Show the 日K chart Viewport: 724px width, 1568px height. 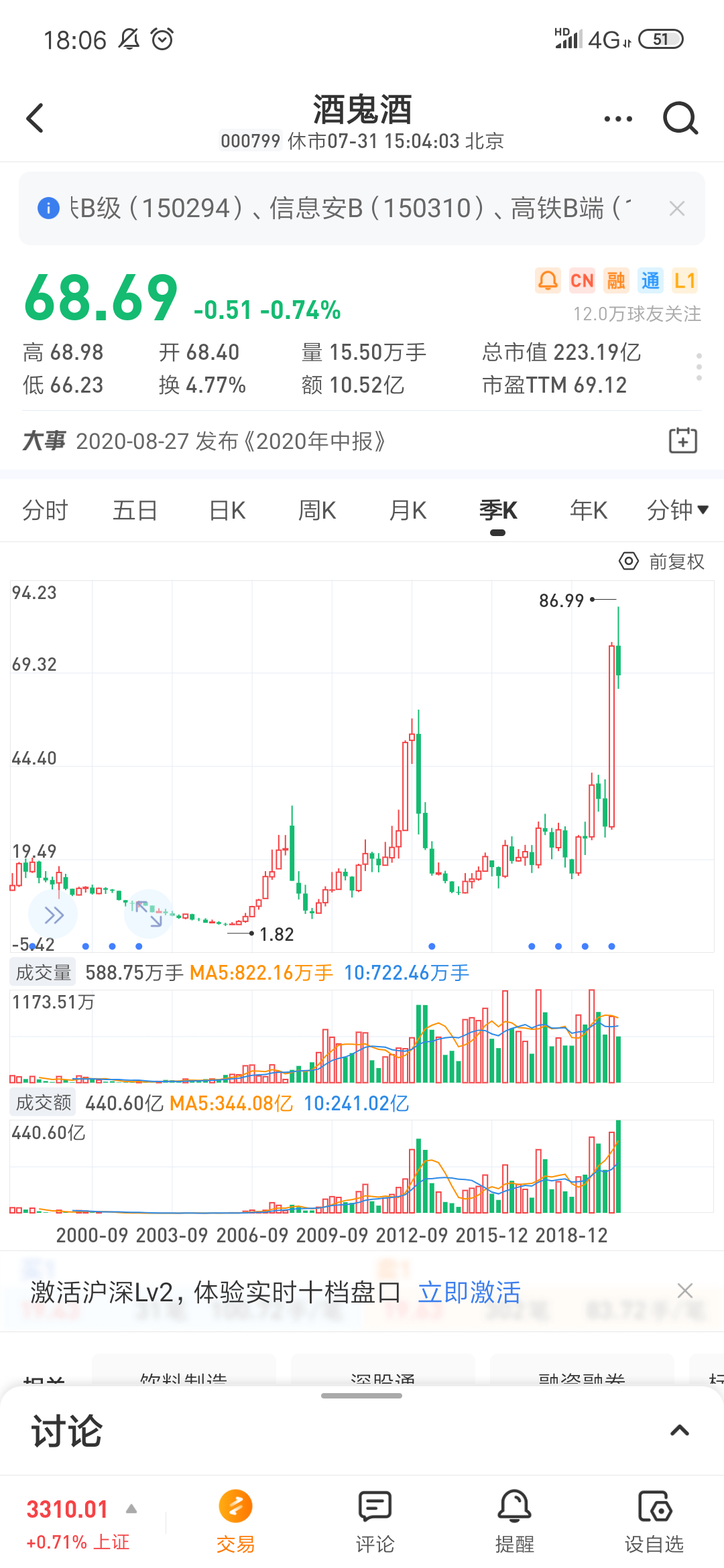[x=227, y=511]
